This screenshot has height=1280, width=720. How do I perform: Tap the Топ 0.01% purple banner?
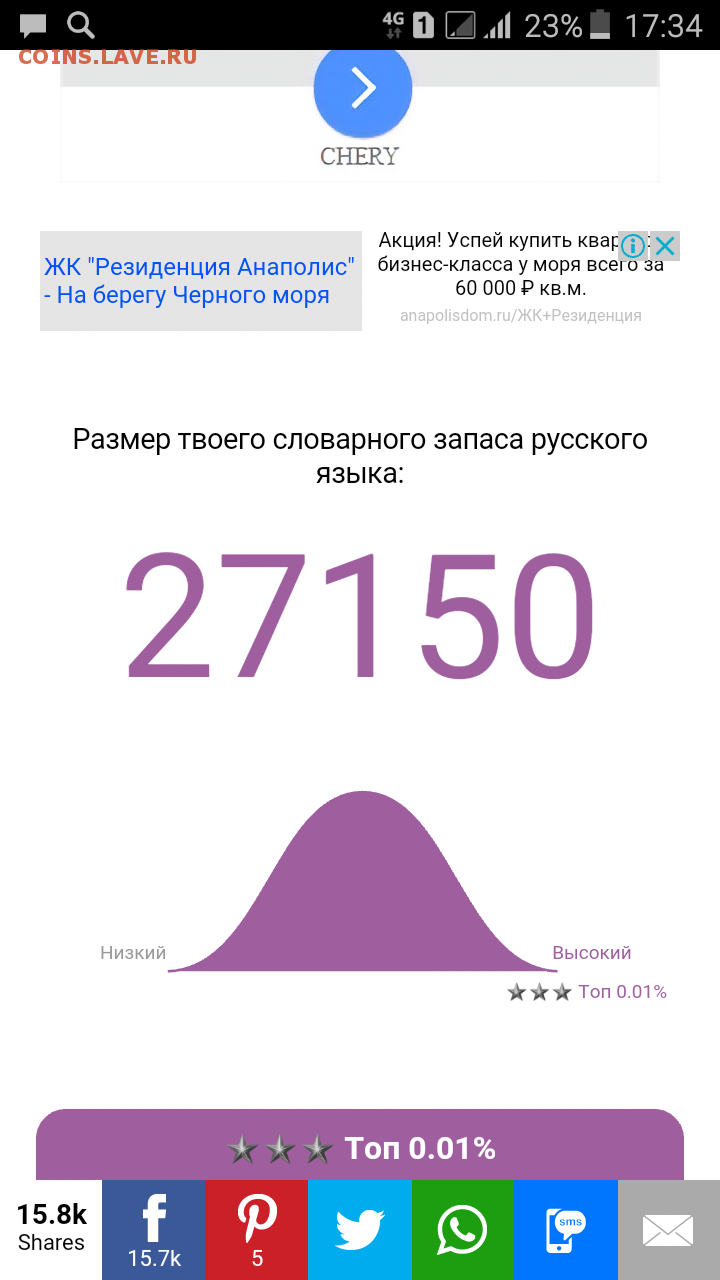pyautogui.click(x=360, y=1145)
